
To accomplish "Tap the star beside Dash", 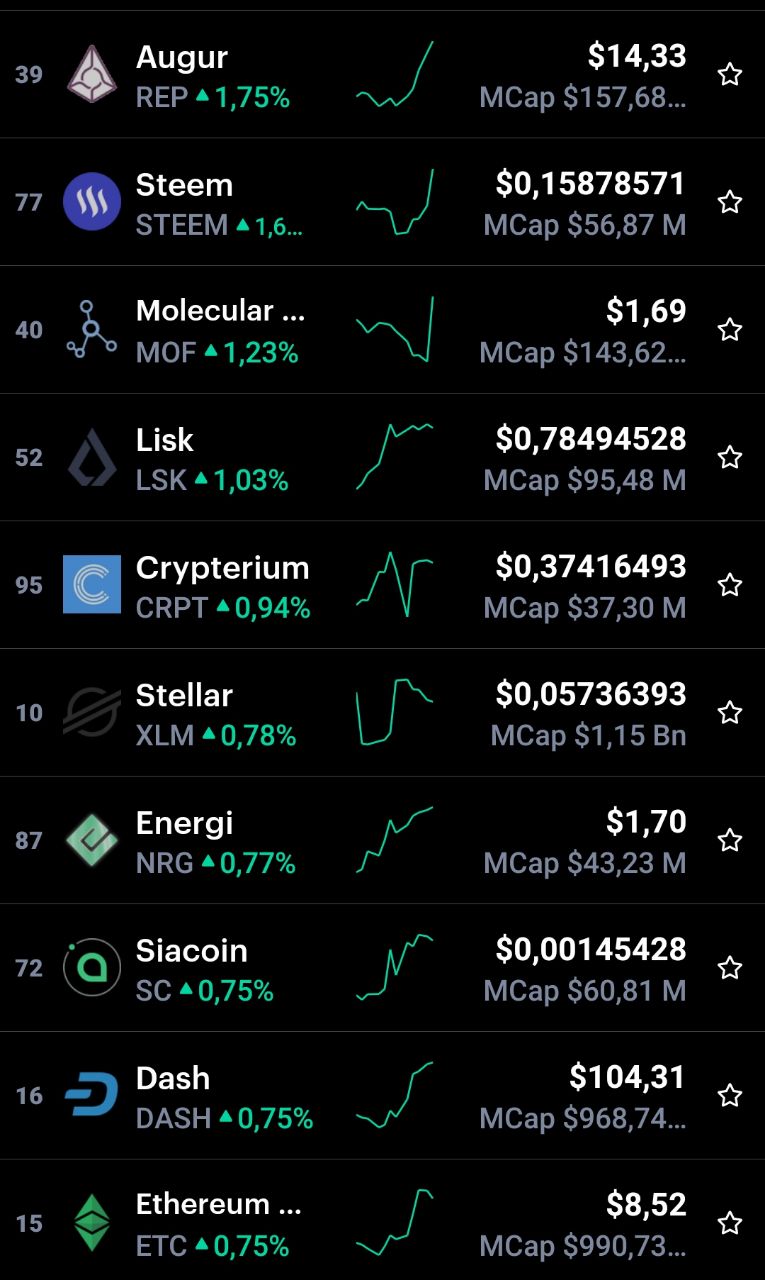I will (x=730, y=1096).
